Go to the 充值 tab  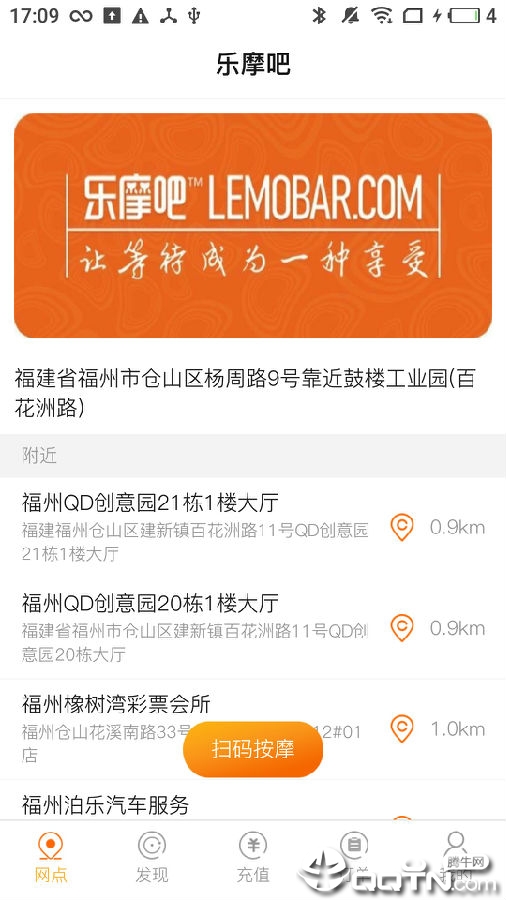[x=253, y=858]
